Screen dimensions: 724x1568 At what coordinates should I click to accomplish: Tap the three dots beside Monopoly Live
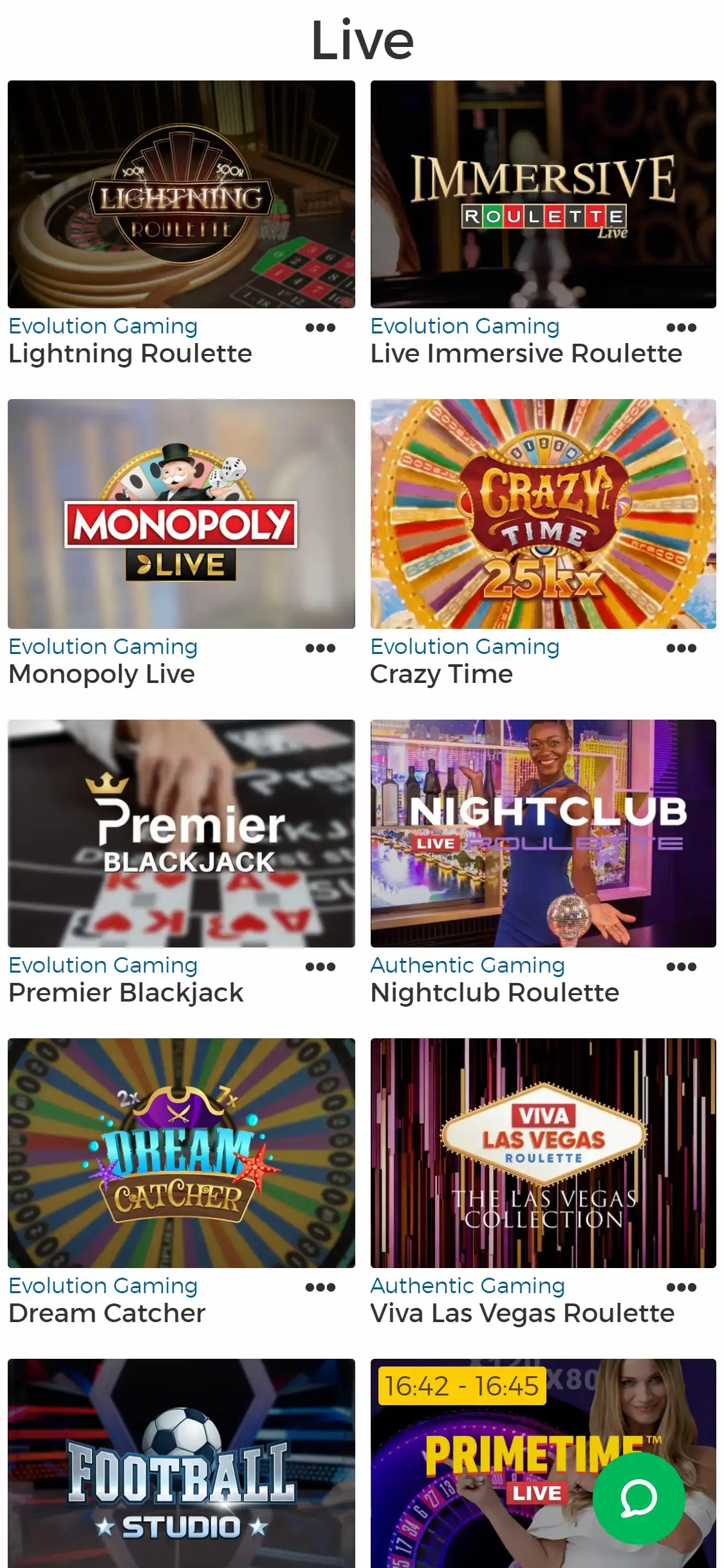tap(320, 648)
